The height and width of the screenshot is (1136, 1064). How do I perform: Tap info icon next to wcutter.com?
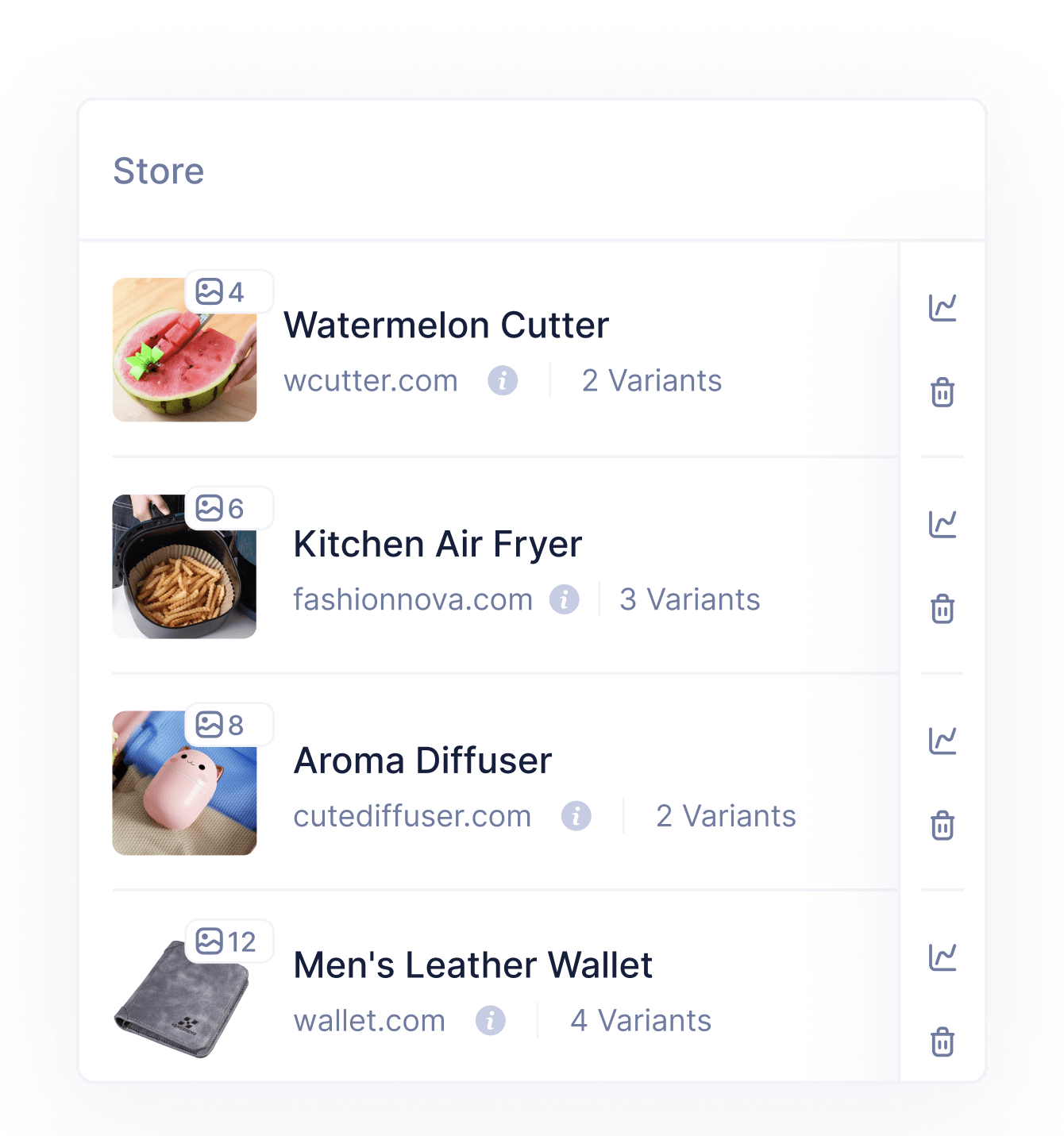(503, 380)
